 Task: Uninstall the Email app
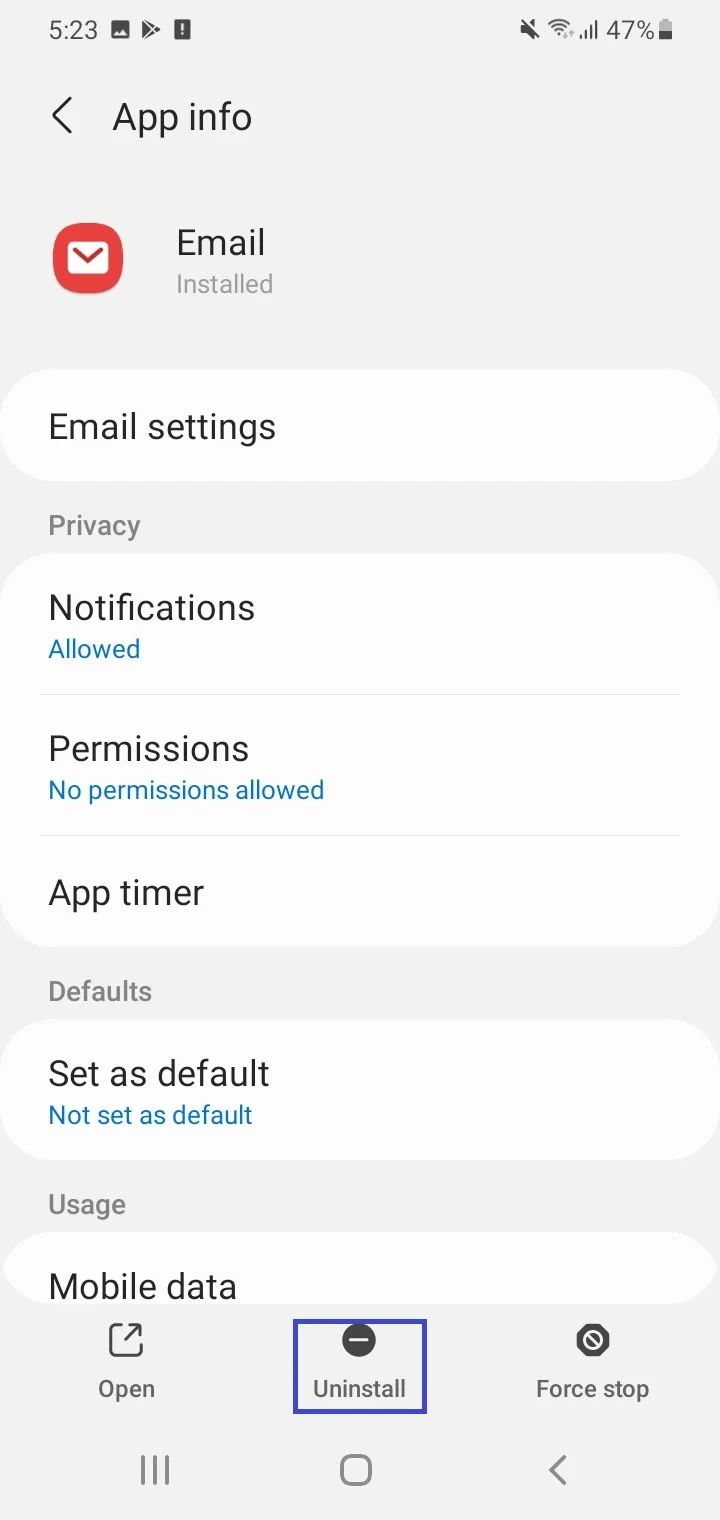click(360, 1366)
